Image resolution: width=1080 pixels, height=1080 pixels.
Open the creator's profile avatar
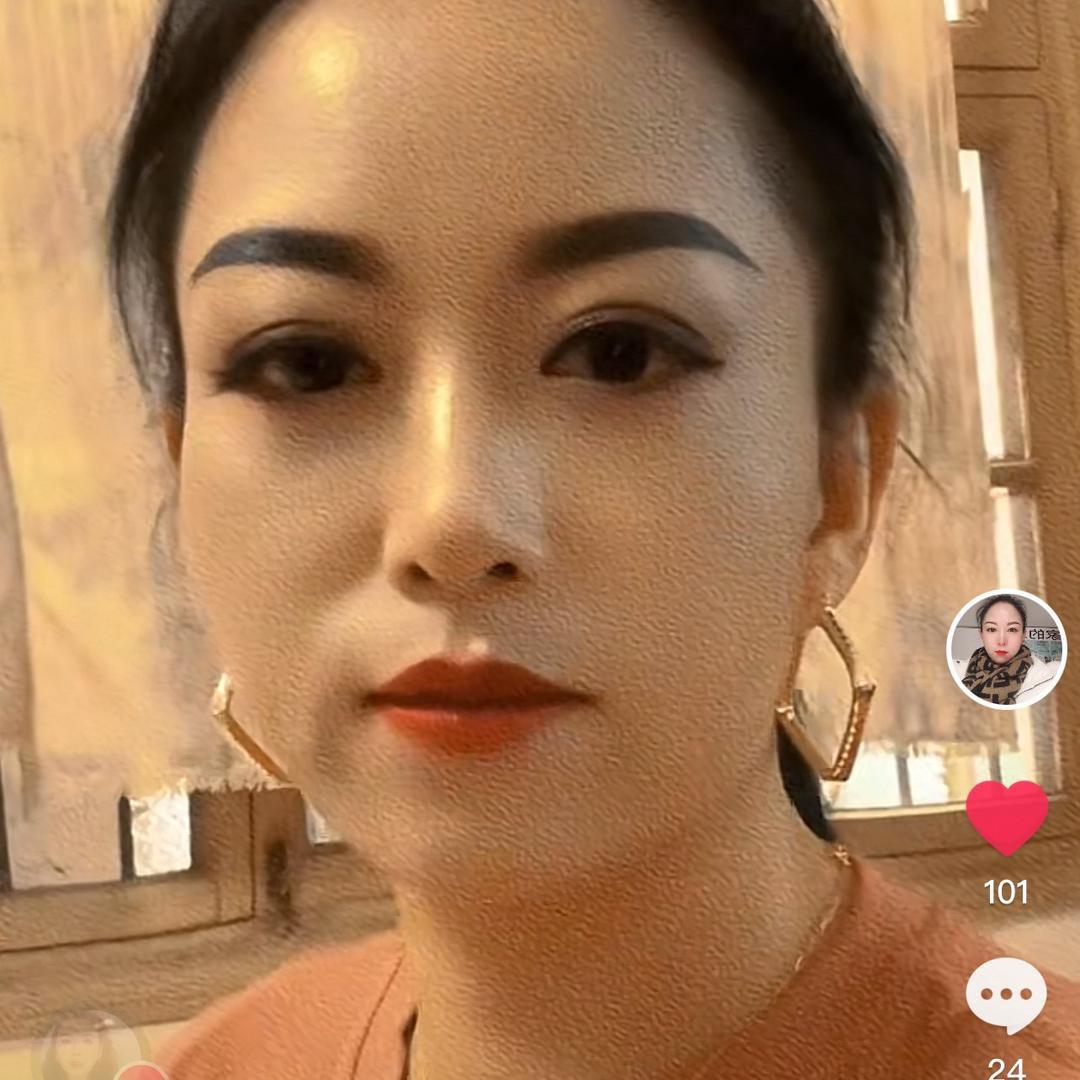pos(1006,649)
